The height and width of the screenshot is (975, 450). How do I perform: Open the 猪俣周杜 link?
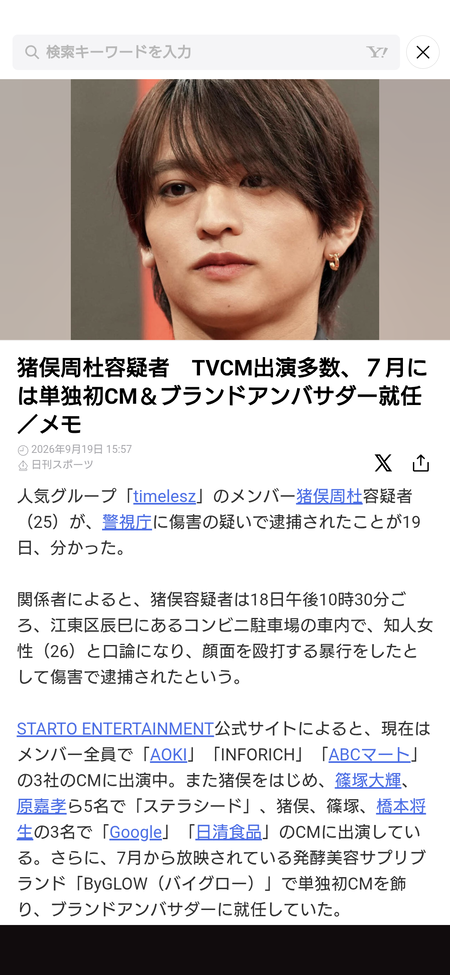pos(329,496)
